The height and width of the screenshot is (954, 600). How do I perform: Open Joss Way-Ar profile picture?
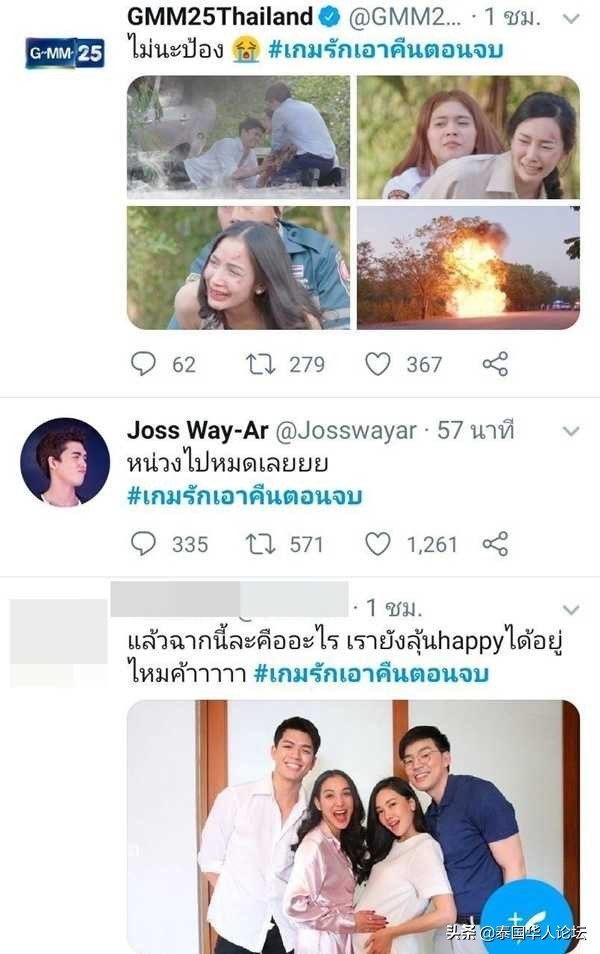(x=64, y=461)
